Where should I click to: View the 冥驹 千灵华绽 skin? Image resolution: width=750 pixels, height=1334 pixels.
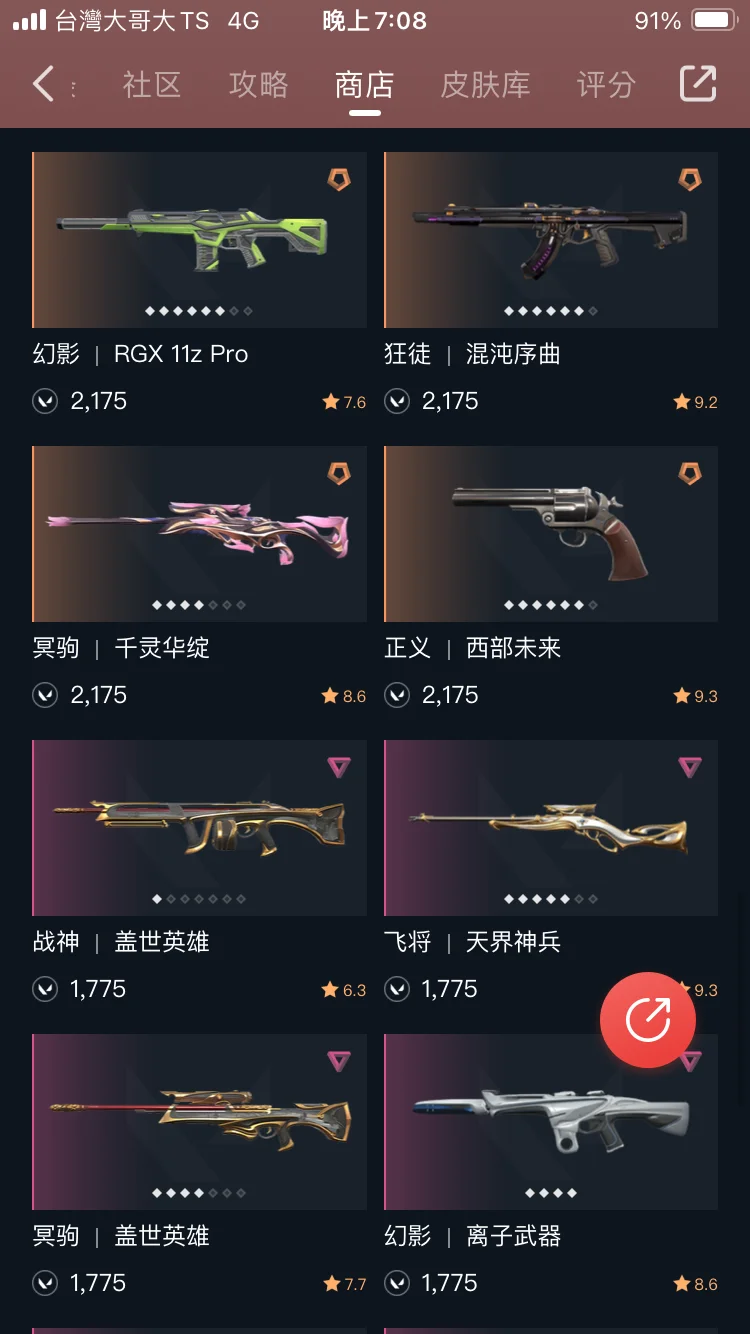pyautogui.click(x=199, y=534)
